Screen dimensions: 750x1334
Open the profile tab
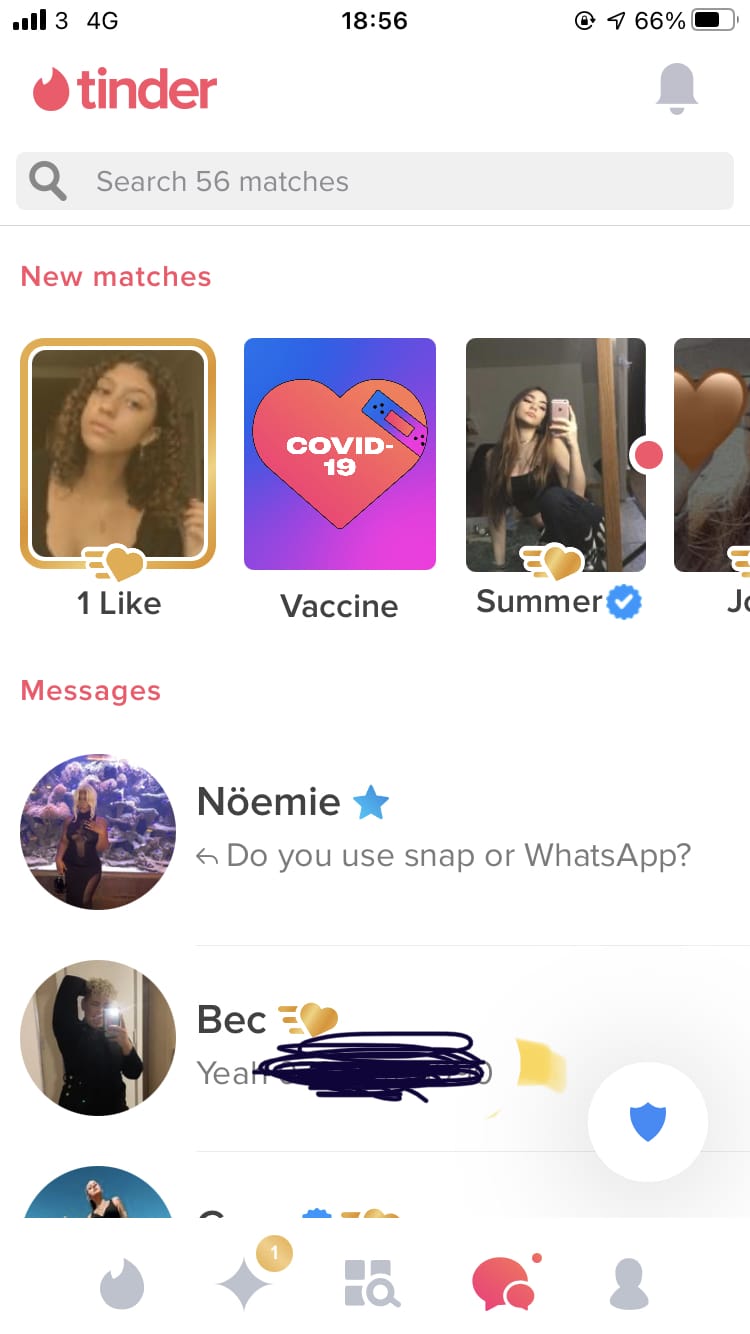[629, 1284]
